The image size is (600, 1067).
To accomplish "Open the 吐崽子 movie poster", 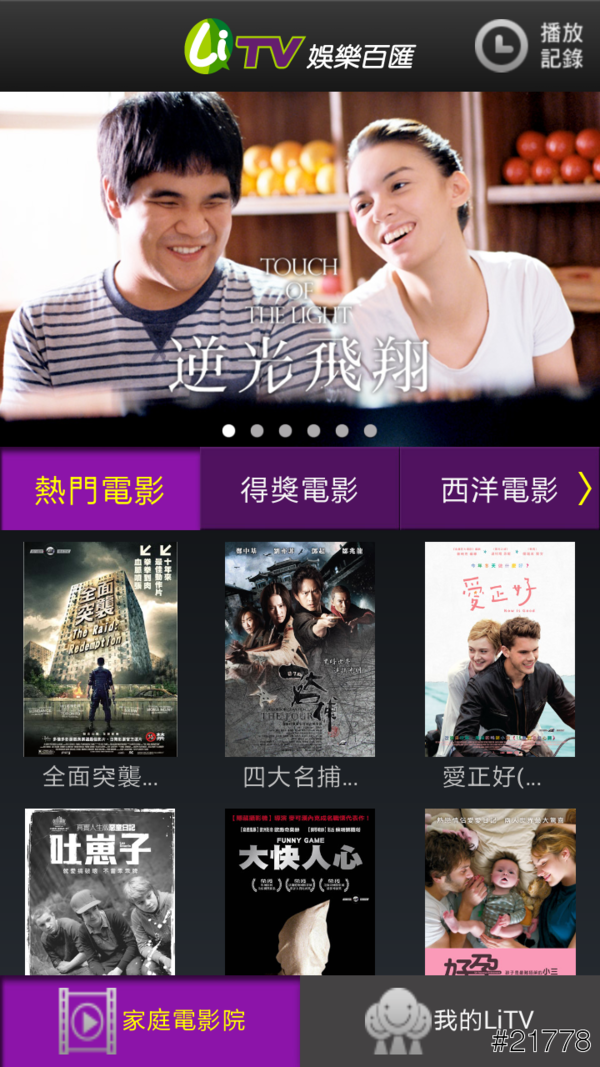I will coord(100,890).
